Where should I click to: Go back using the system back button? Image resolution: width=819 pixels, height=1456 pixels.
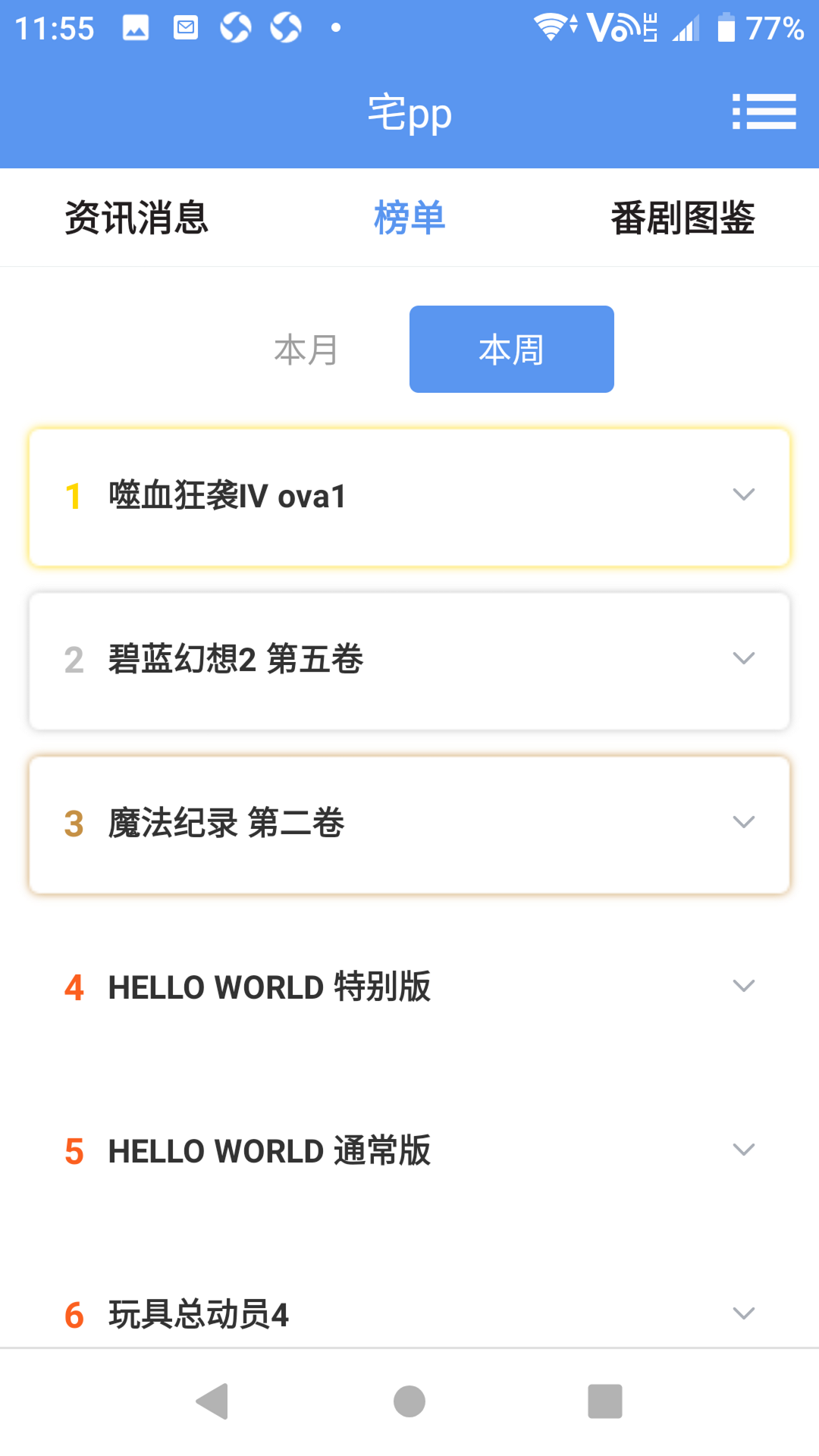(212, 1401)
